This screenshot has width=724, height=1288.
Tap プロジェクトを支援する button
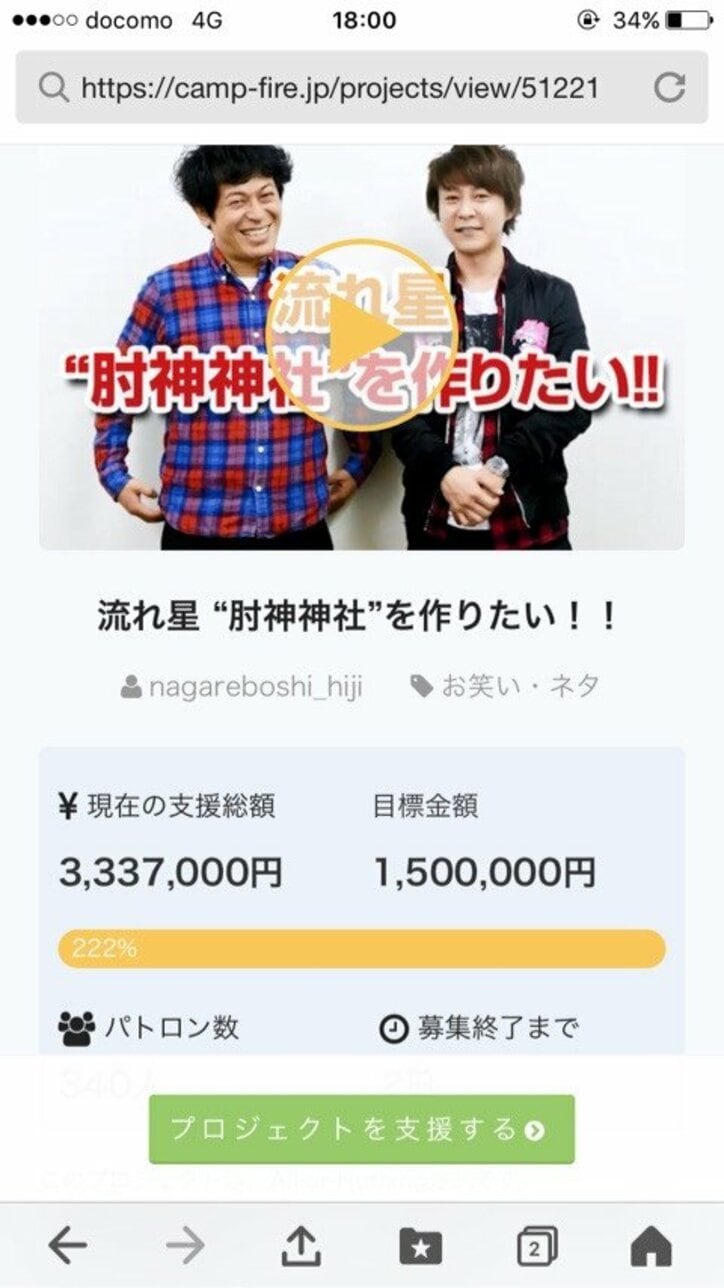pos(361,1129)
